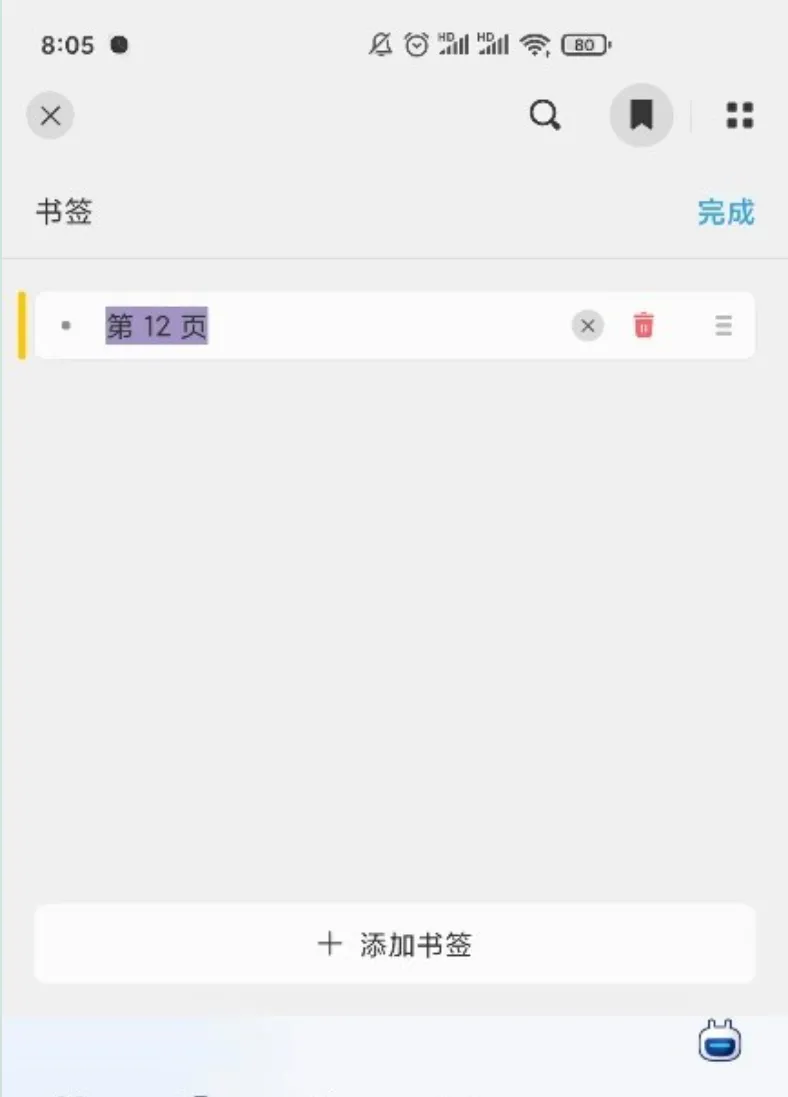The image size is (788, 1097).
Task: Tap the reorder handle of 第 12 页
Action: coord(724,326)
